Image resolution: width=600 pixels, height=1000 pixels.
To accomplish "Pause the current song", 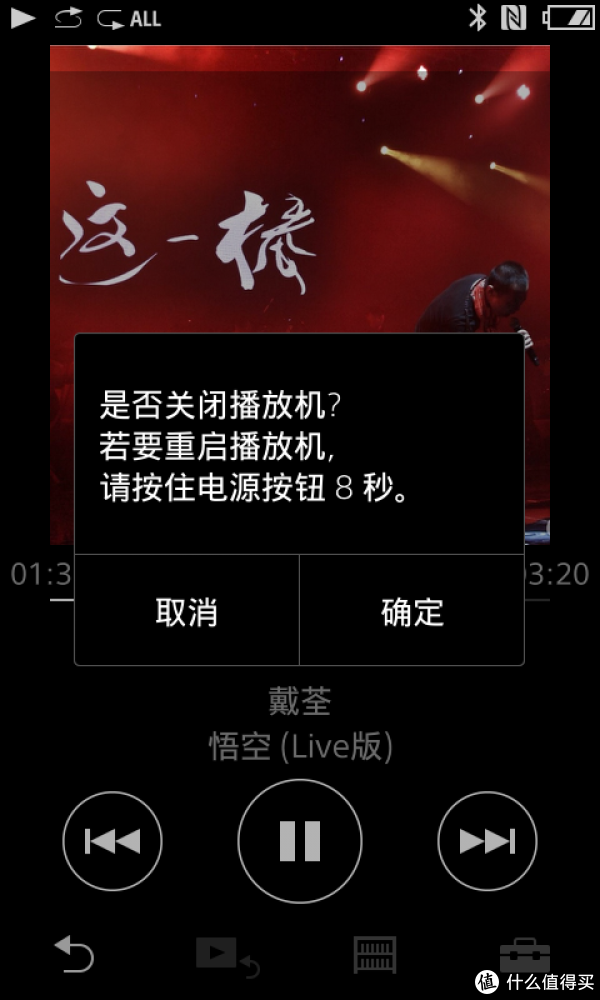I will point(300,841).
